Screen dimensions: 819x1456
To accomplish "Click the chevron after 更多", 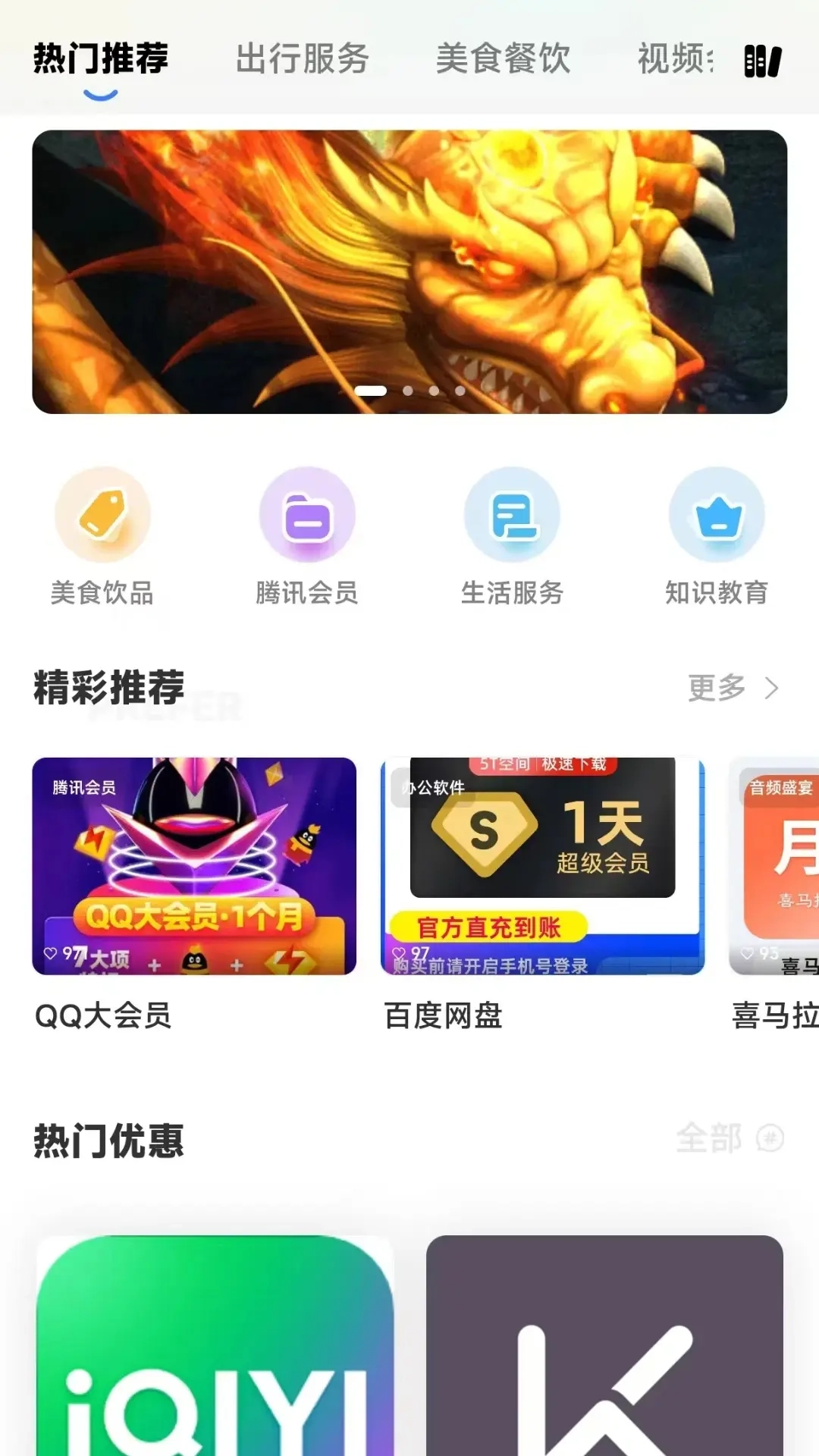I will tap(772, 688).
